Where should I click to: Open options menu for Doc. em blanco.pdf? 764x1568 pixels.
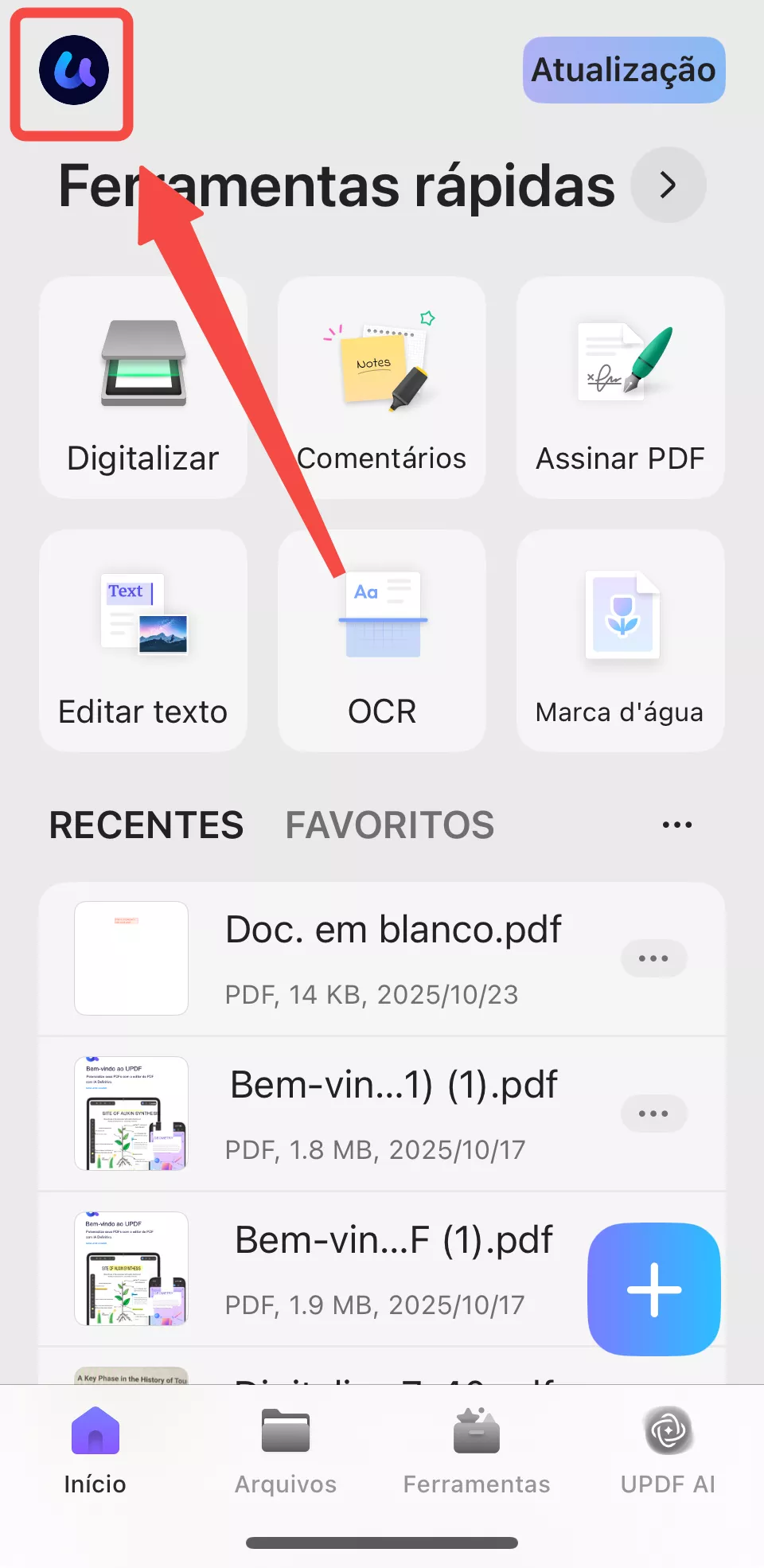[653, 958]
